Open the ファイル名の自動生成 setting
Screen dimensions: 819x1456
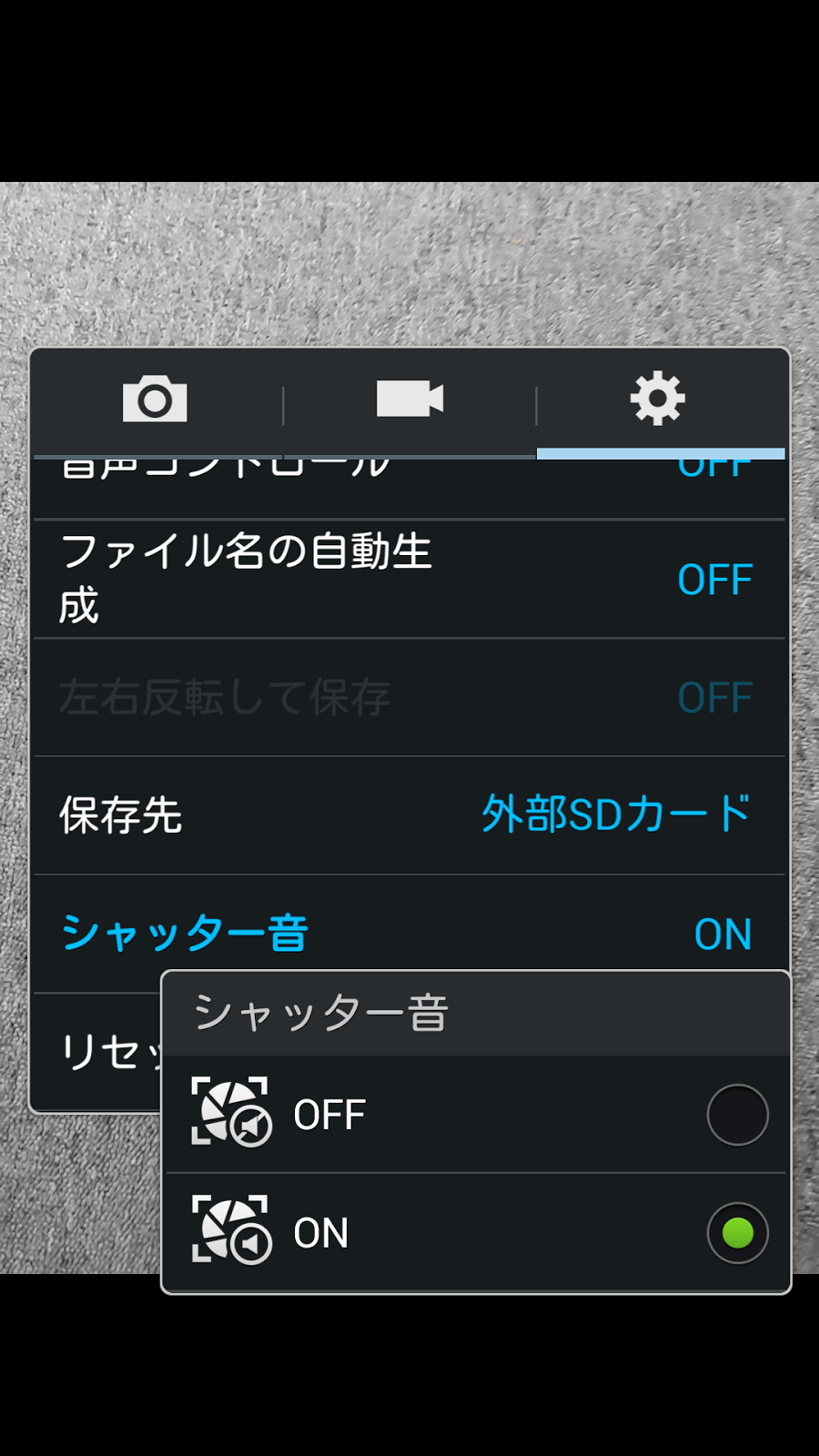pyautogui.click(x=409, y=580)
